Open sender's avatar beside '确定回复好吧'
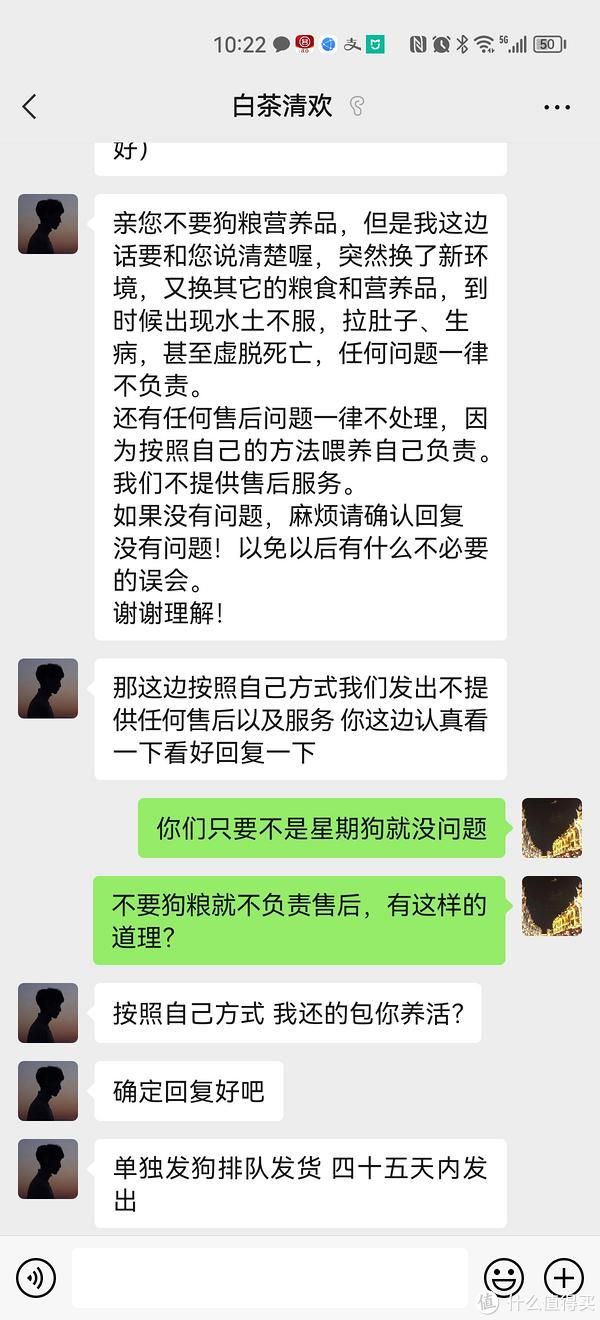Viewport: 600px width, 1320px height. click(48, 1091)
